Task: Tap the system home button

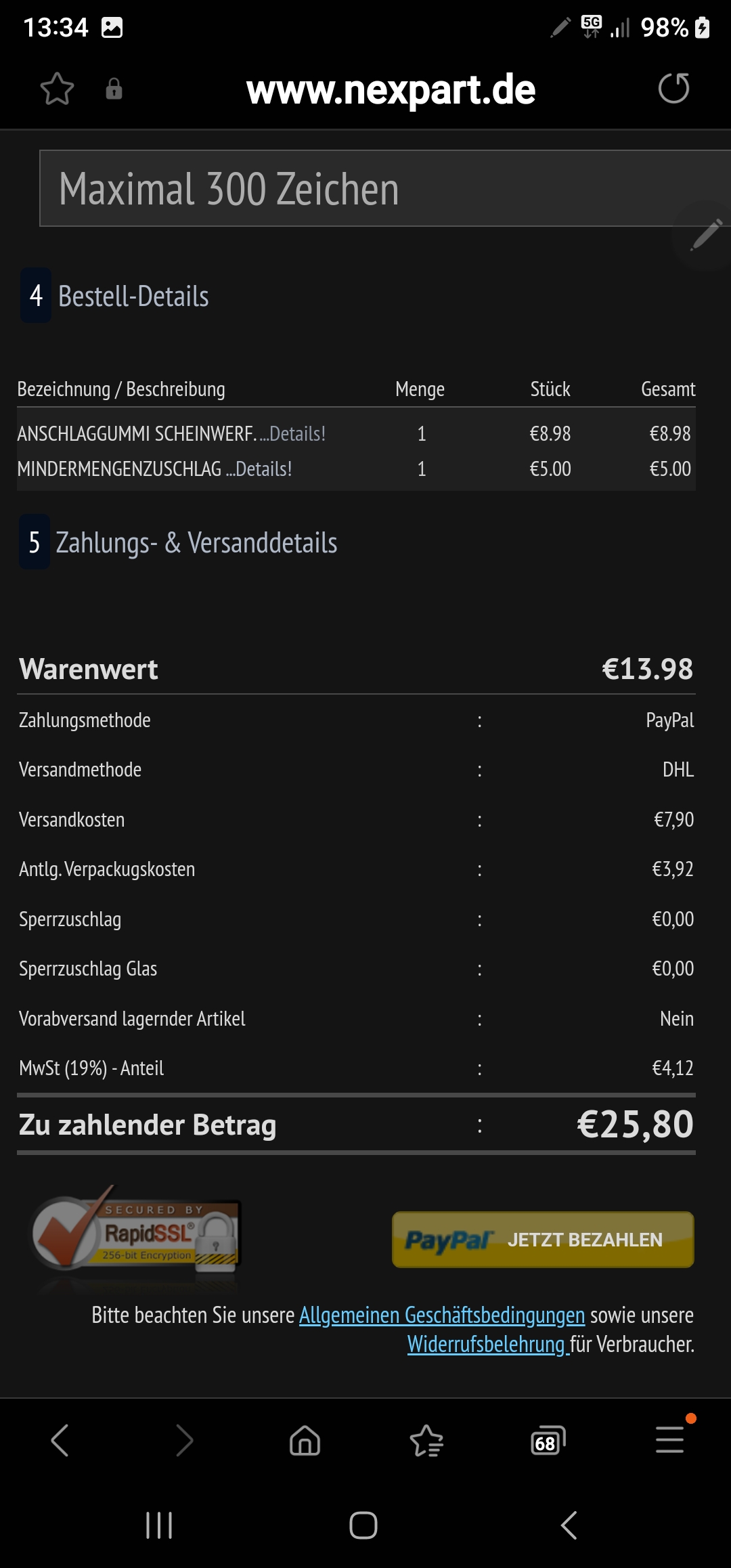Action: (363, 1525)
